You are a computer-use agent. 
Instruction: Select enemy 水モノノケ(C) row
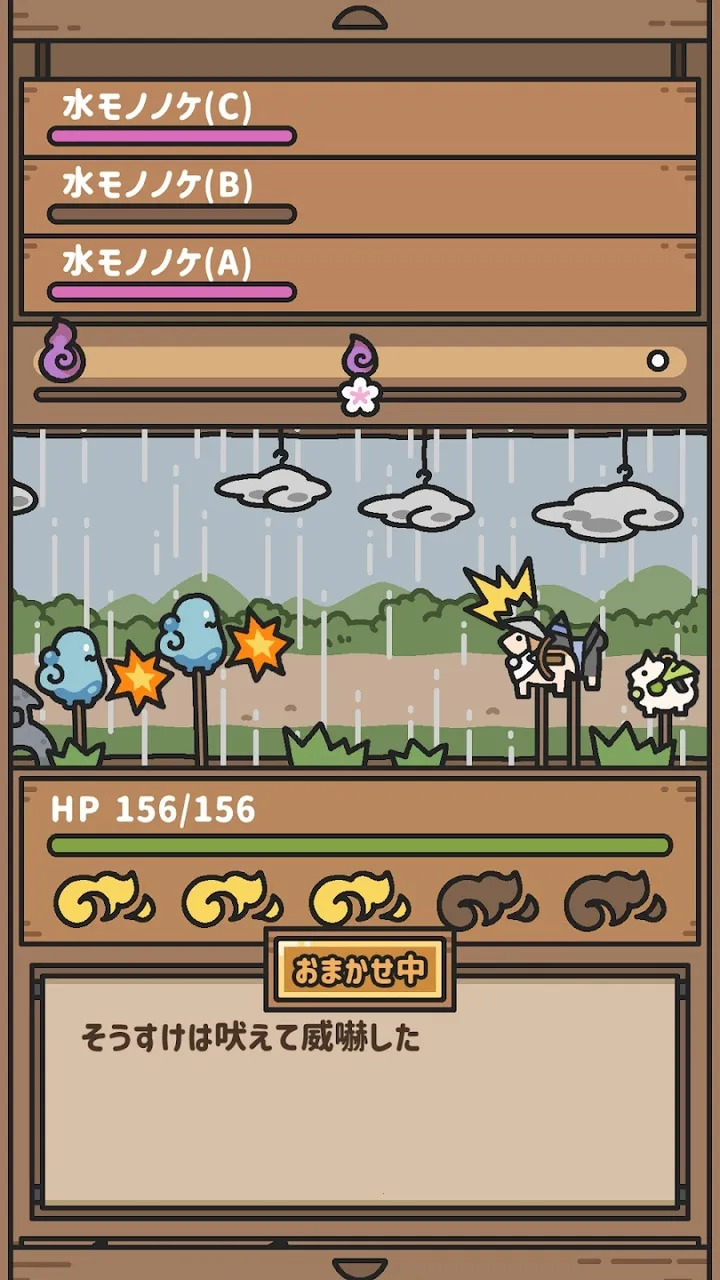click(x=359, y=118)
